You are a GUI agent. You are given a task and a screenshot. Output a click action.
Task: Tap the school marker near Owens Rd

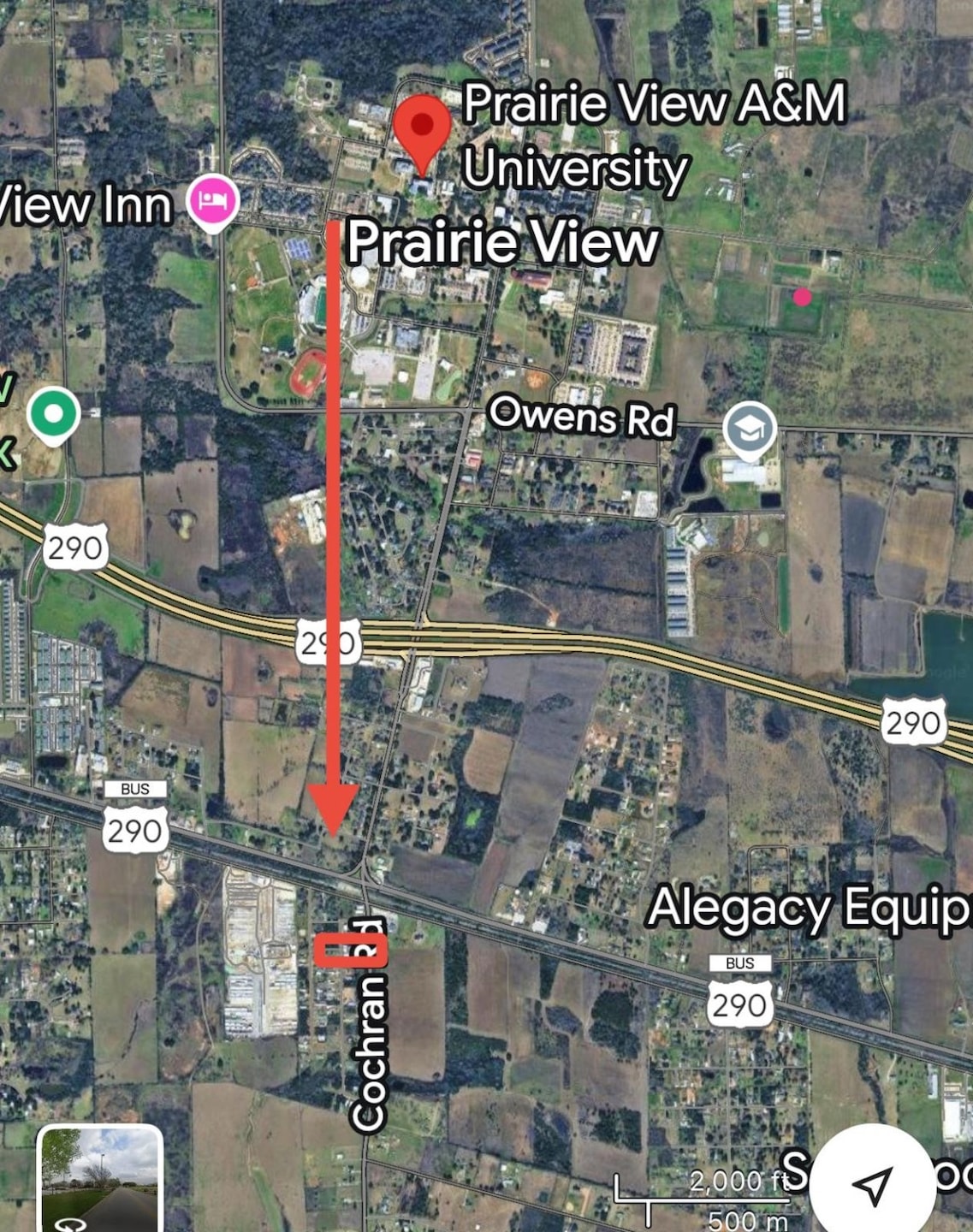(750, 429)
